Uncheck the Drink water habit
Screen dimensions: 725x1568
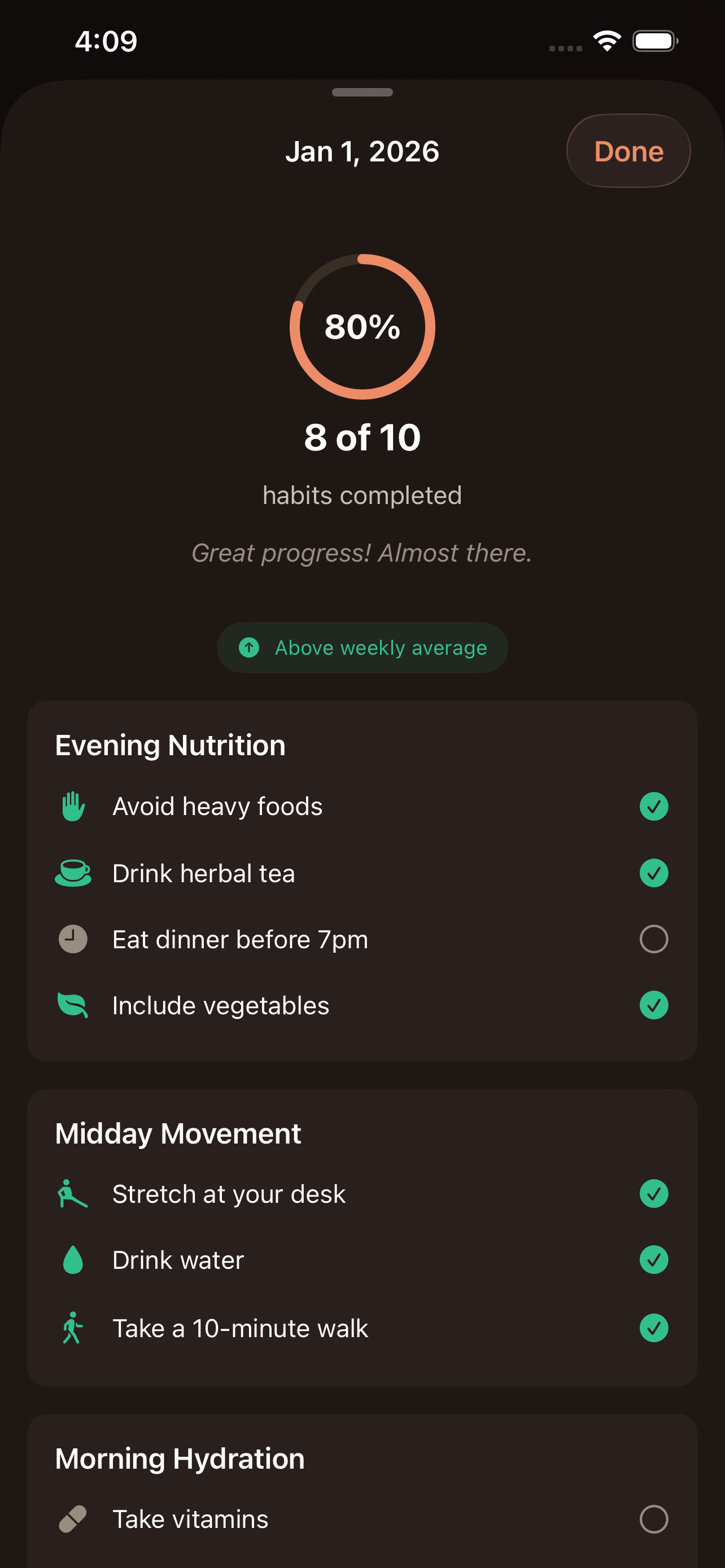pyautogui.click(x=654, y=1259)
